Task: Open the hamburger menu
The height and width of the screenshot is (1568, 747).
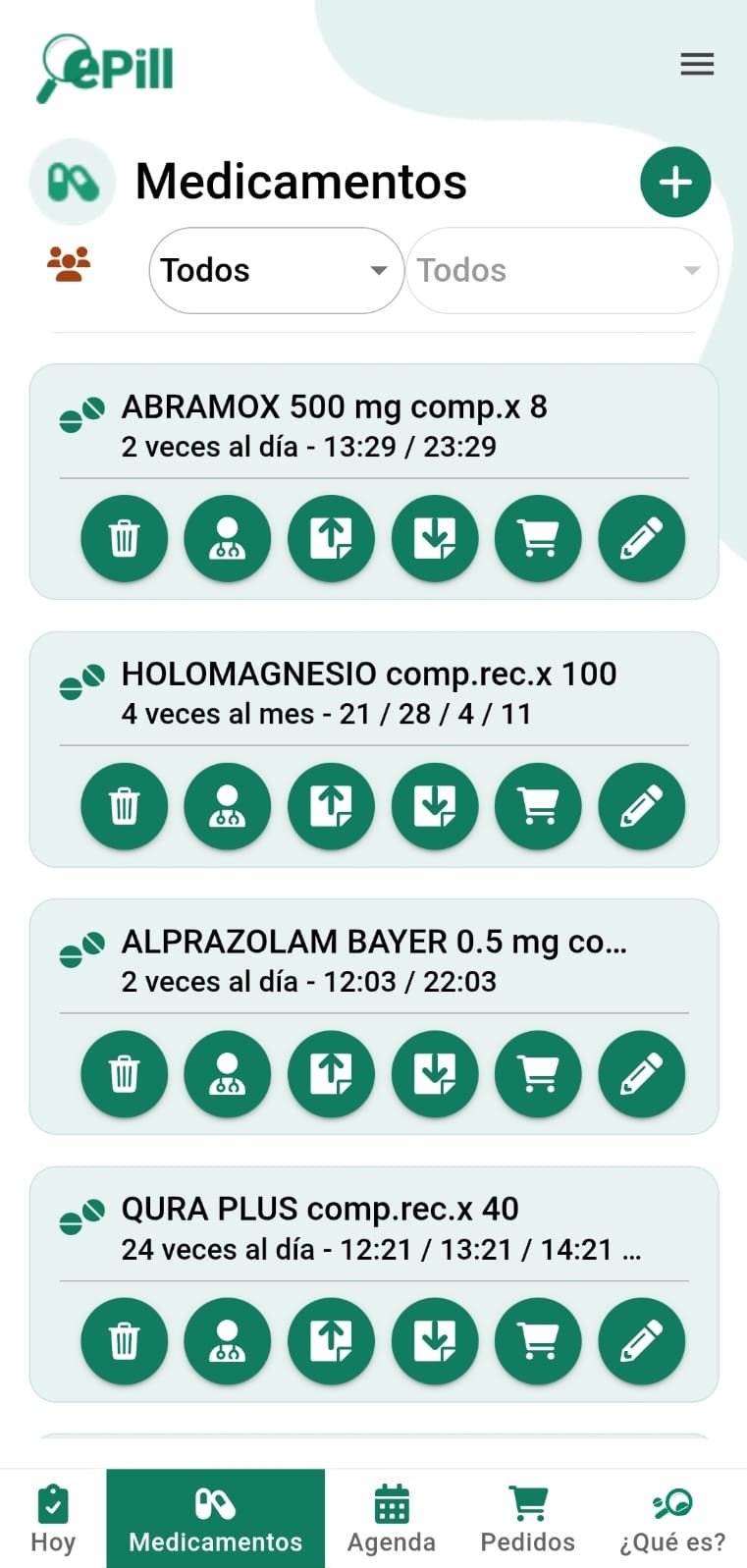Action: [x=697, y=65]
